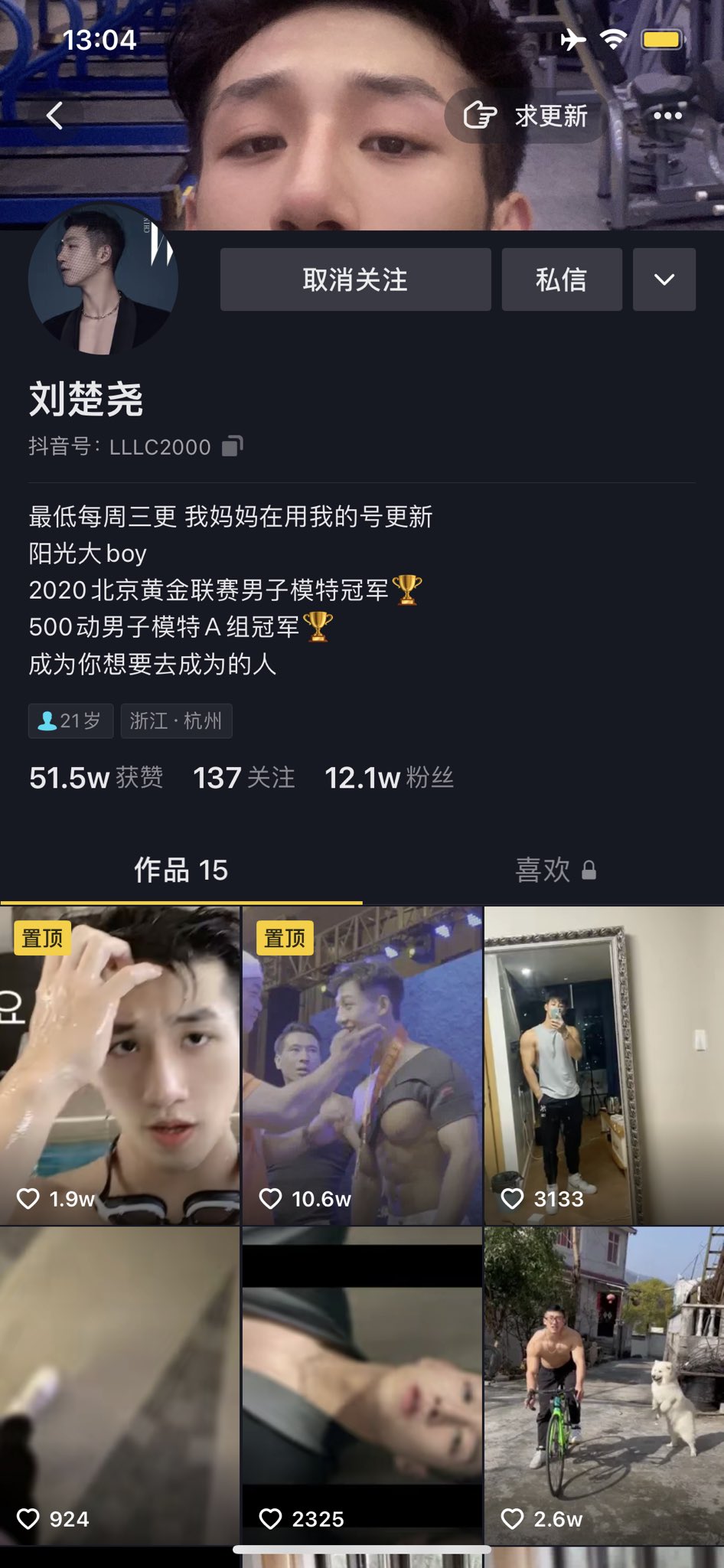Image resolution: width=724 pixels, height=1568 pixels.
Task: View the round profile avatar
Action: [103, 279]
